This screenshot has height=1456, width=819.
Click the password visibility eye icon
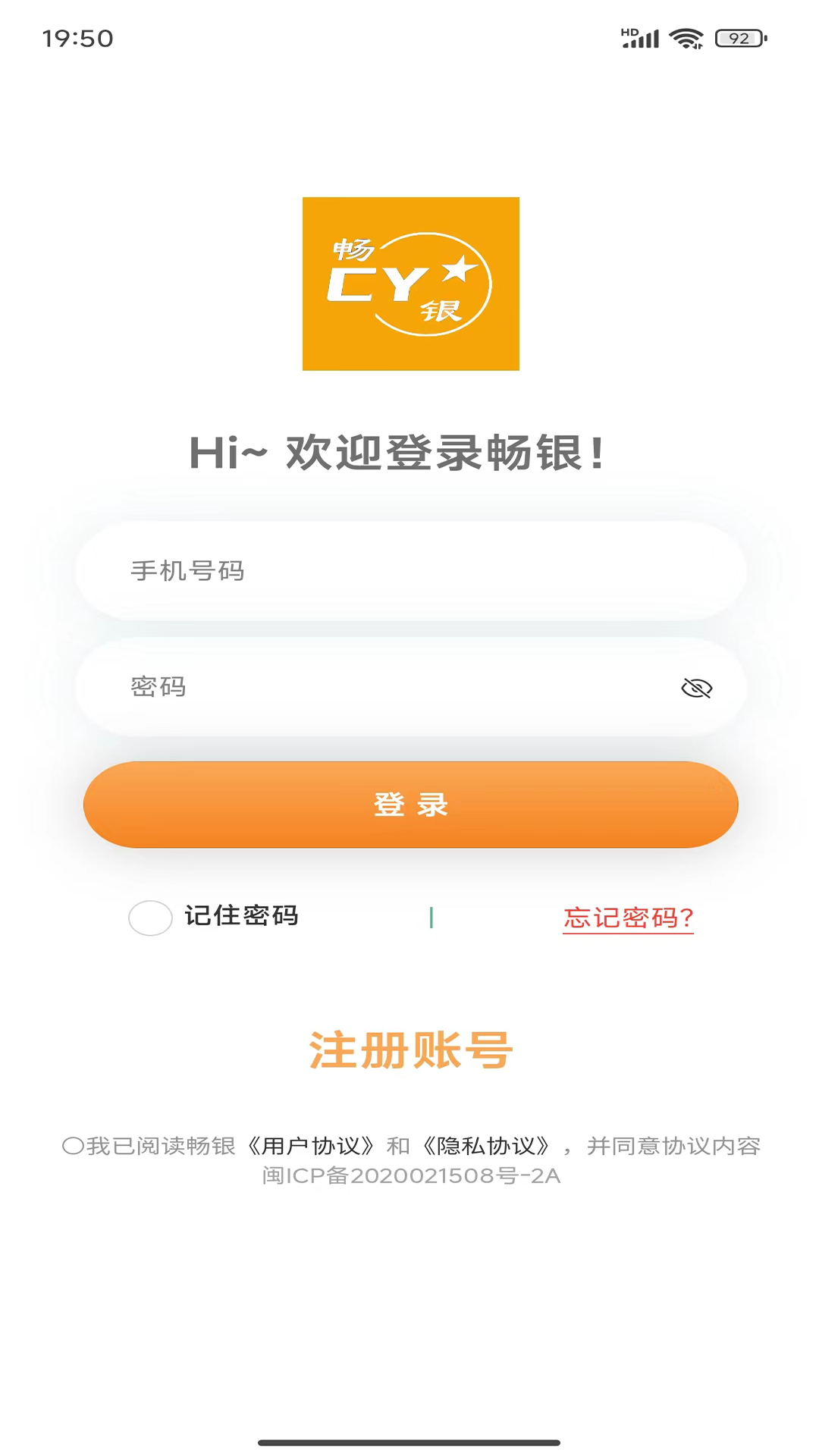(695, 687)
